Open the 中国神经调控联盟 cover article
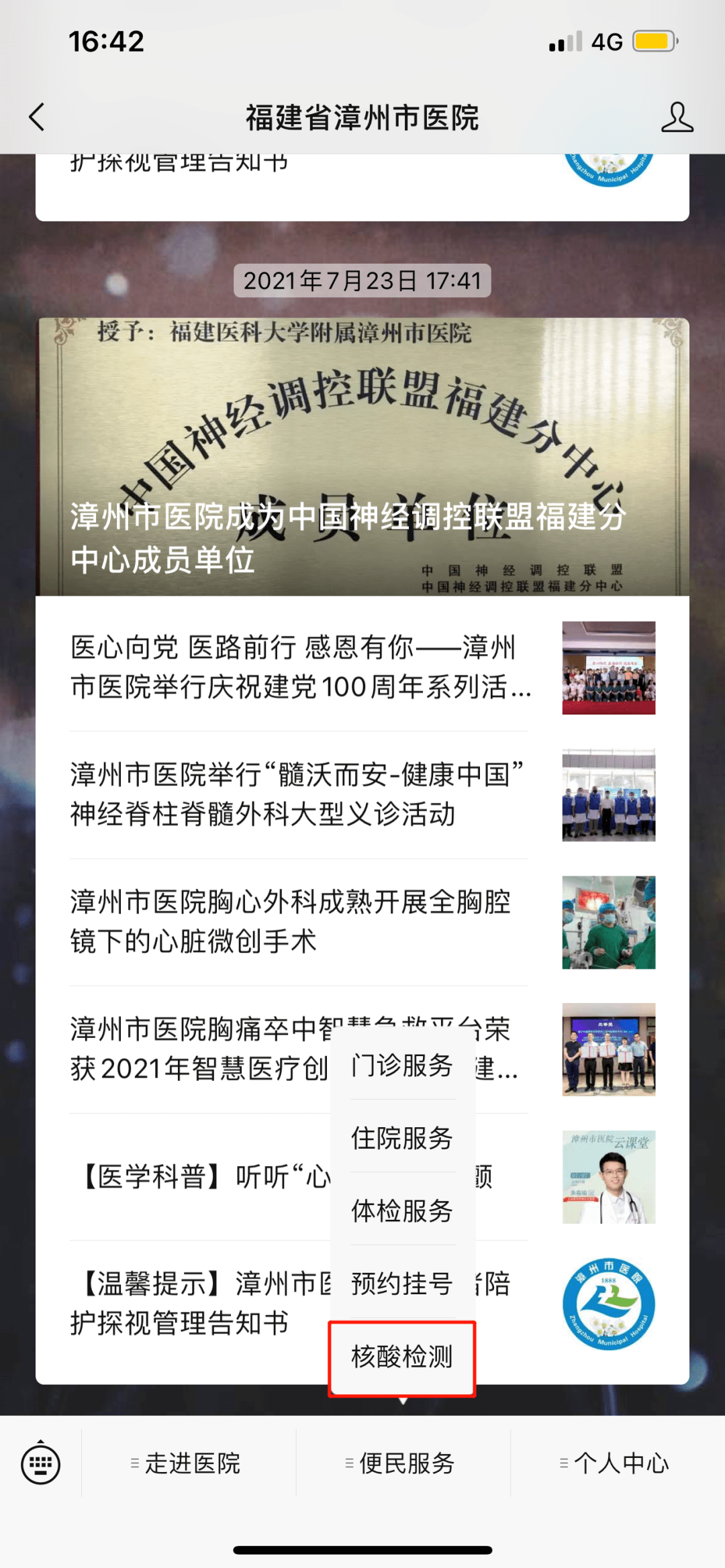725x1568 pixels. [362, 456]
